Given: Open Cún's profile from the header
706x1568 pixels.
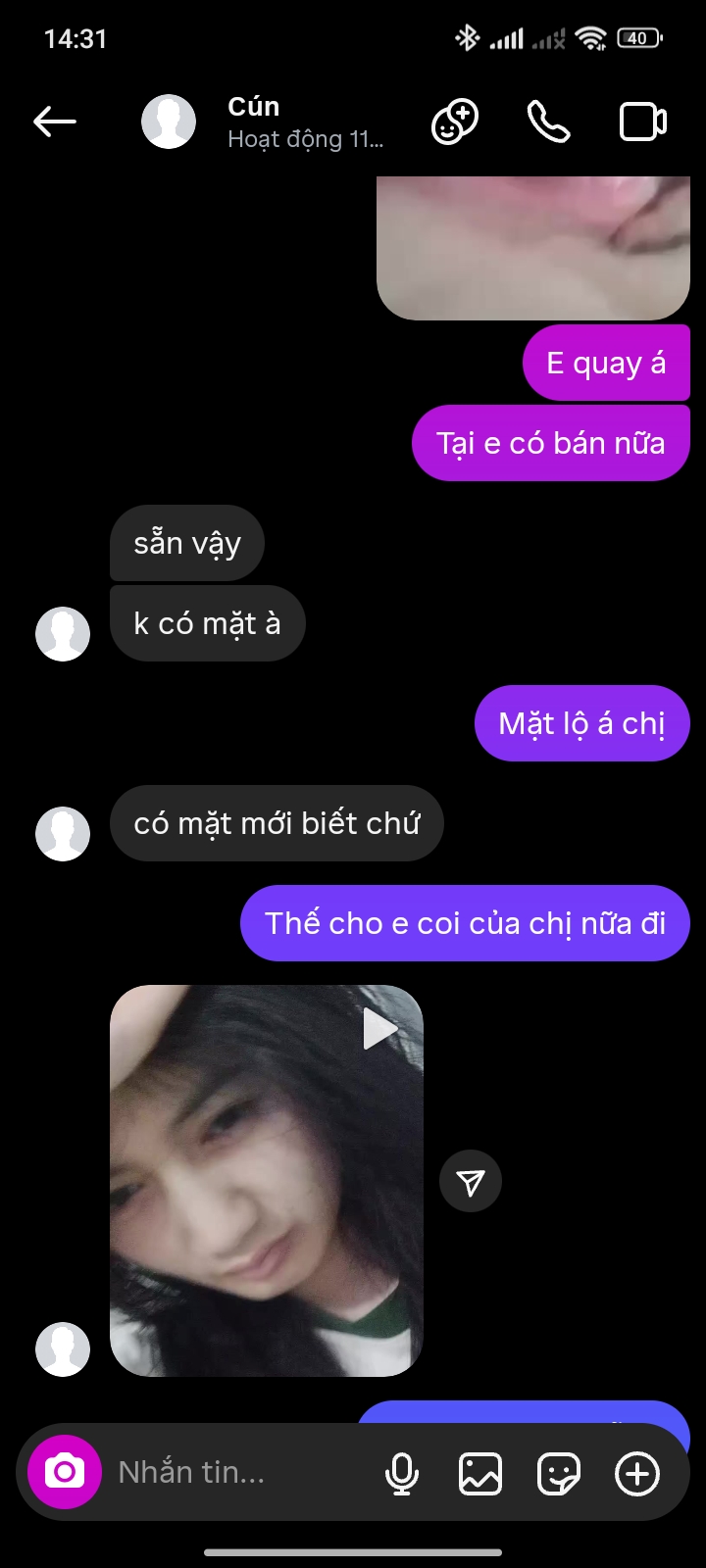Looking at the screenshot, I should click(253, 122).
